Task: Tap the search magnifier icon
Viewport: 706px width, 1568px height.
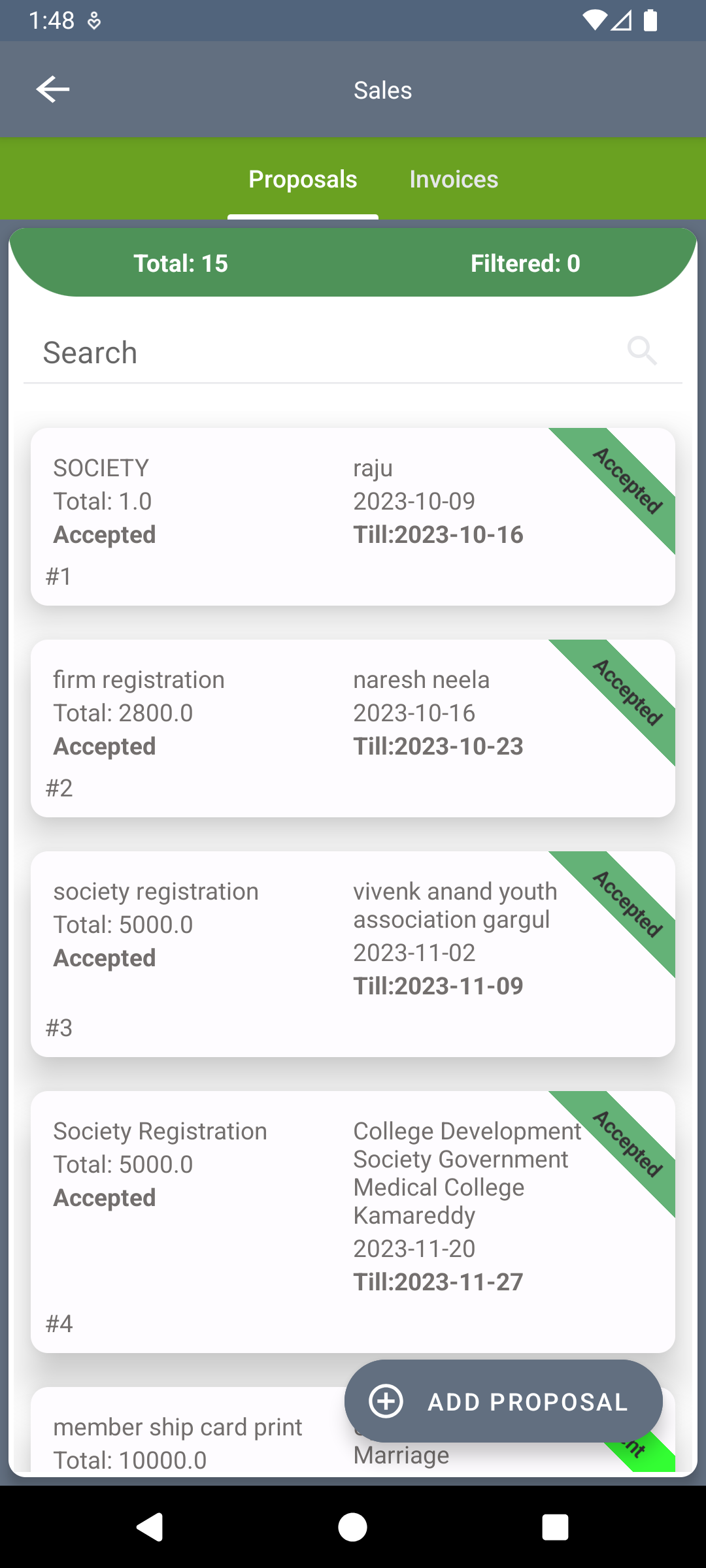Action: [643, 351]
